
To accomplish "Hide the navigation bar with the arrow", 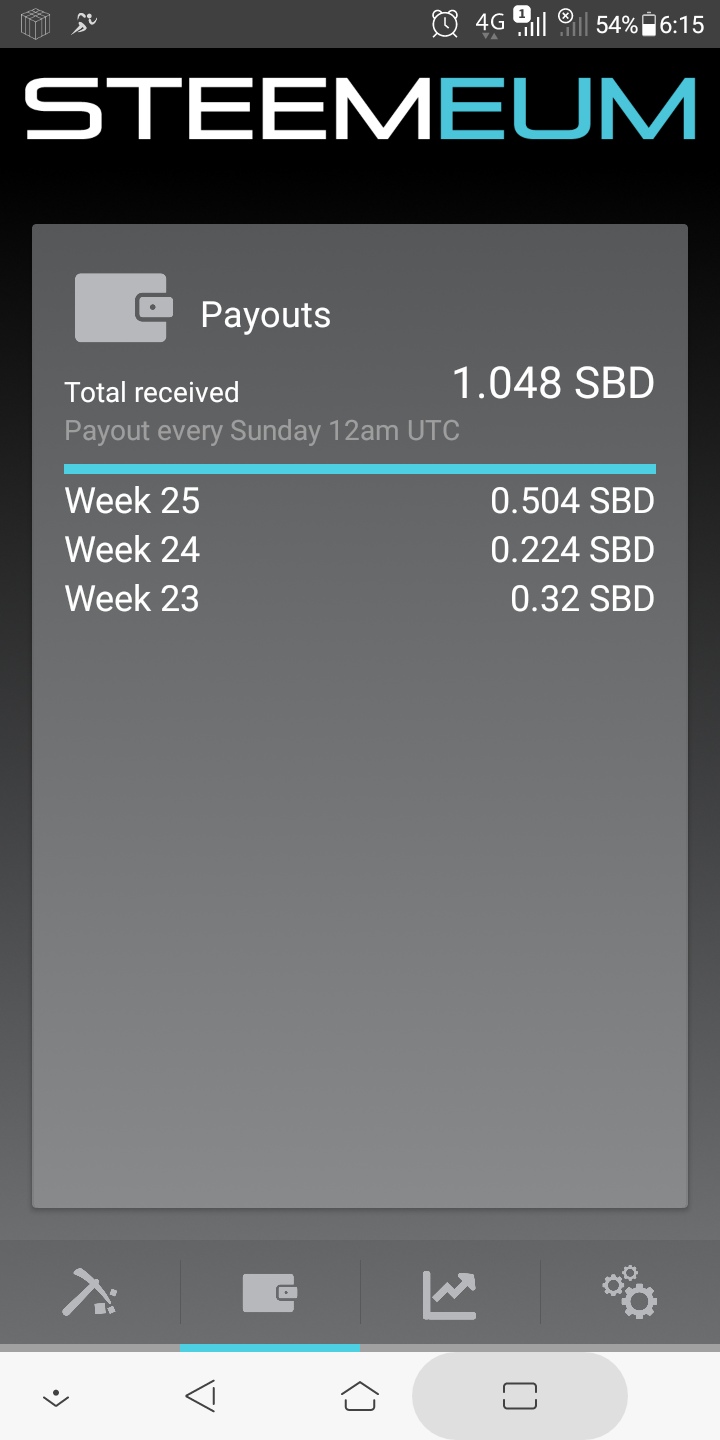I will (x=56, y=1397).
